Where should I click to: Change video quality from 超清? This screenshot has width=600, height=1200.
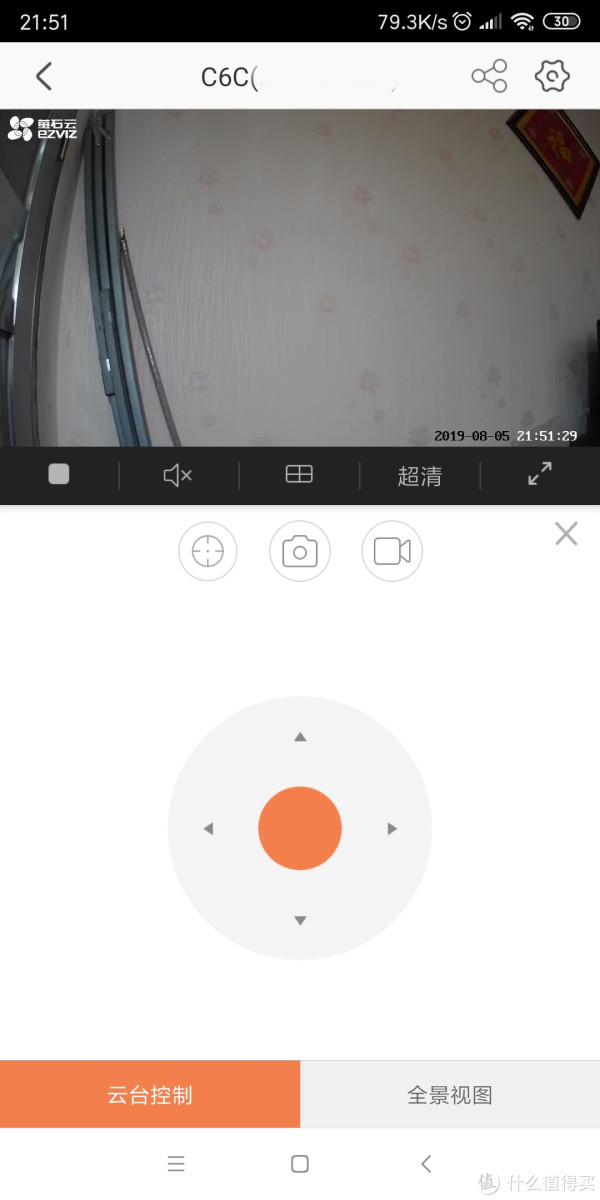419,477
